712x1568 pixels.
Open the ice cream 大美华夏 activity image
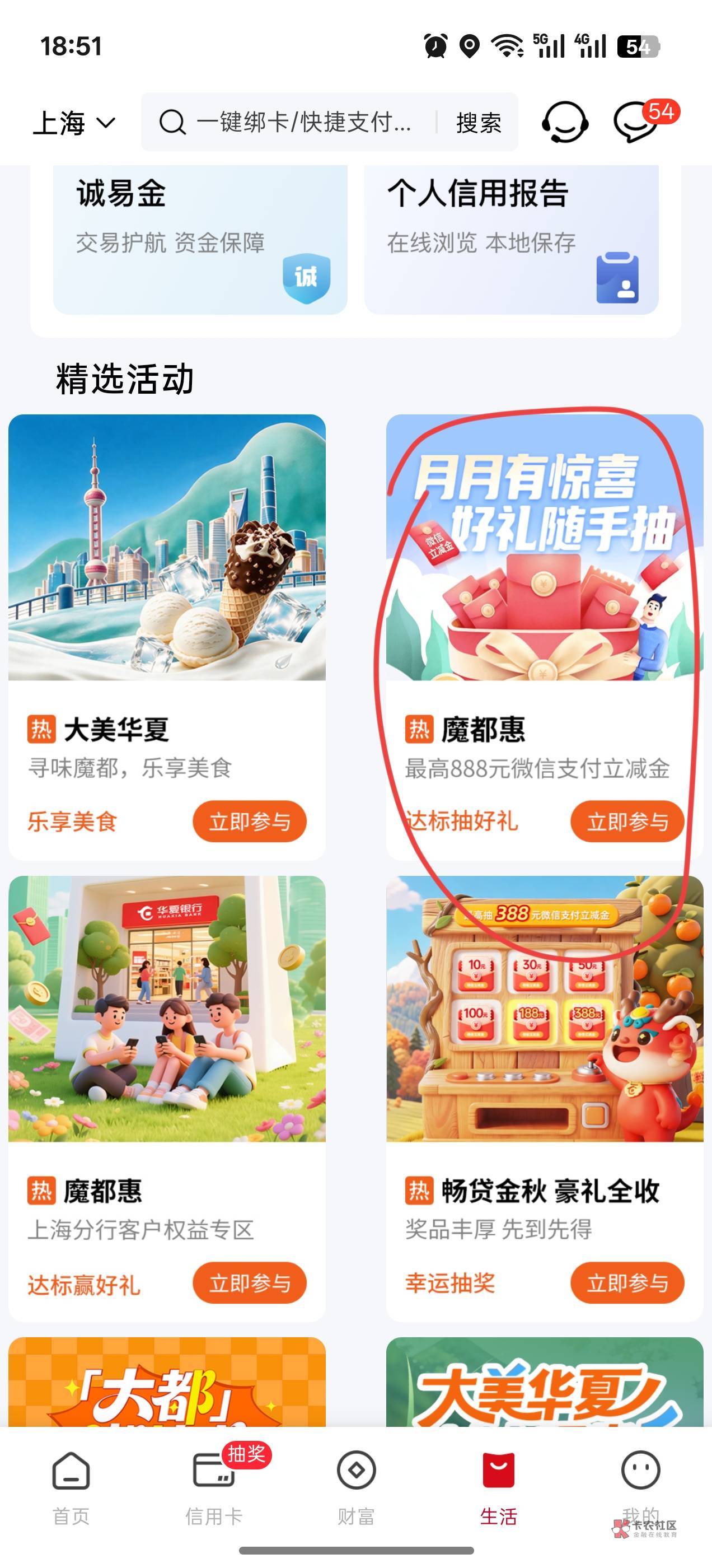[167, 547]
